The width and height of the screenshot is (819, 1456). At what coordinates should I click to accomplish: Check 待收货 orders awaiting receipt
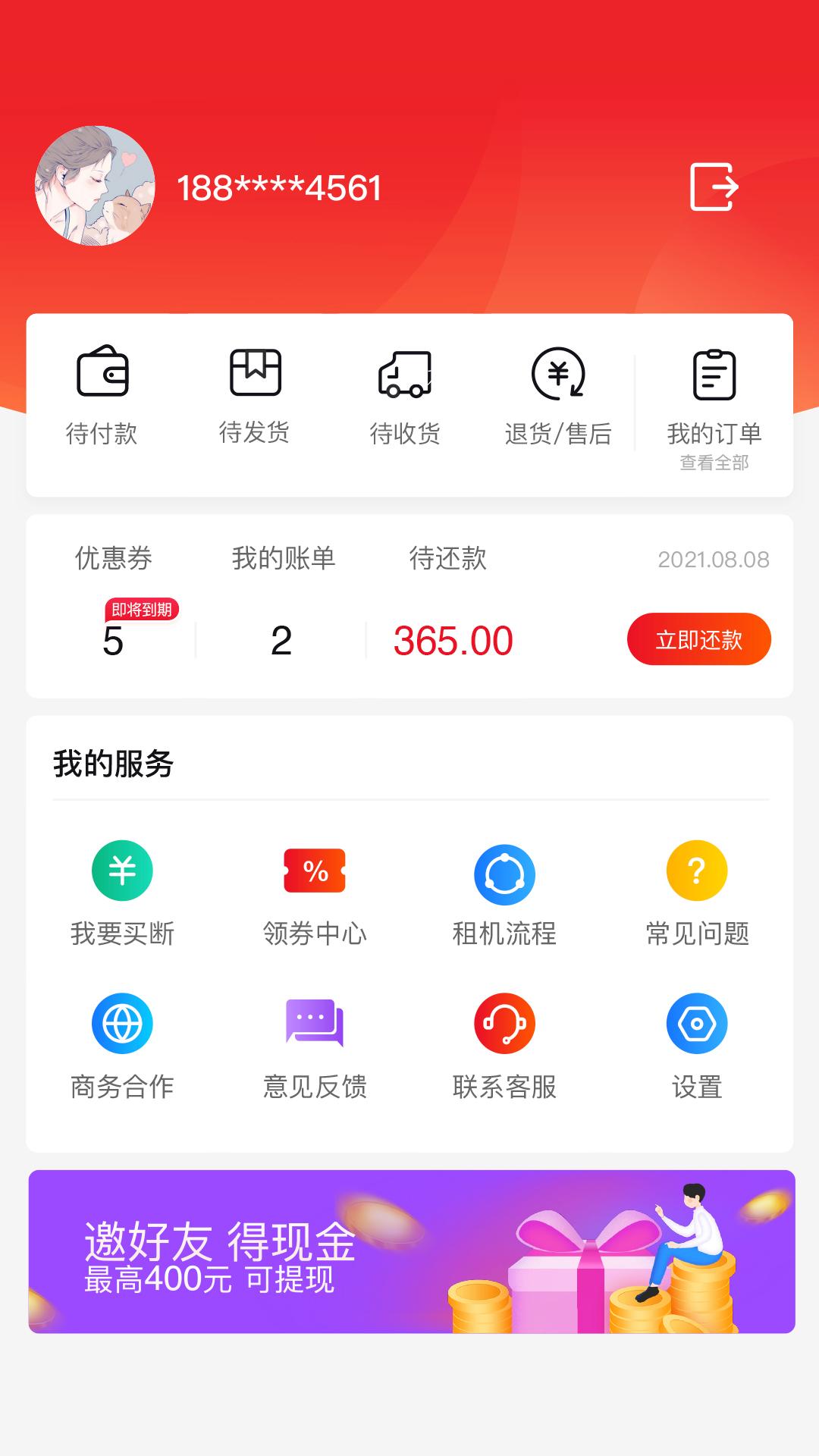pos(405,395)
